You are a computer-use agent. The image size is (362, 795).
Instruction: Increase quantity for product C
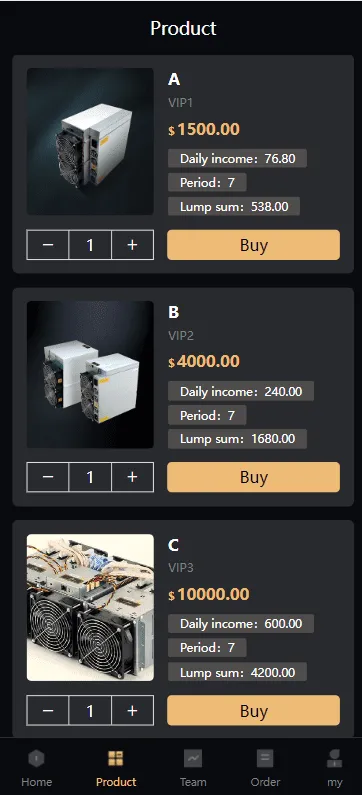[x=132, y=710]
